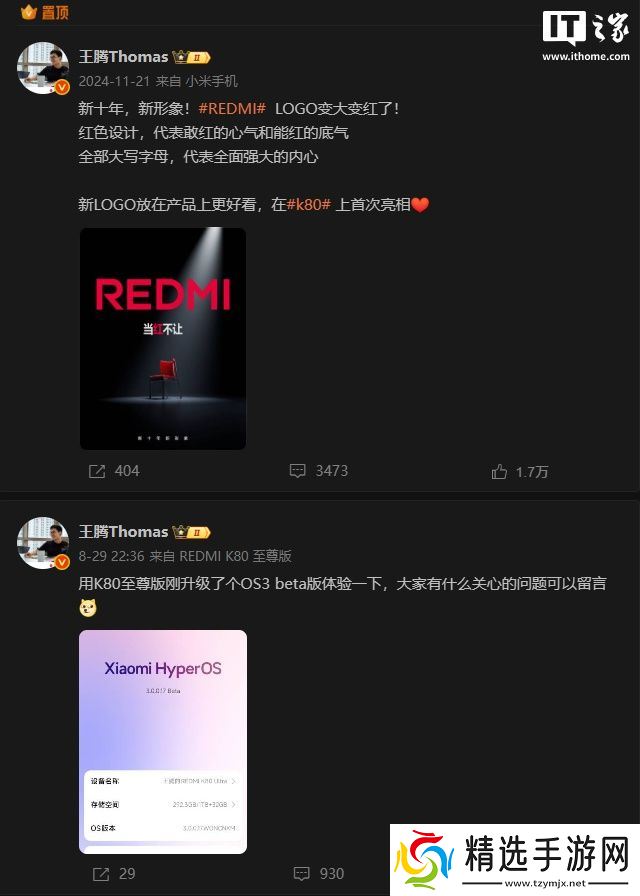640x896 pixels.
Task: View the REDMI logo poster image
Action: 163,338
